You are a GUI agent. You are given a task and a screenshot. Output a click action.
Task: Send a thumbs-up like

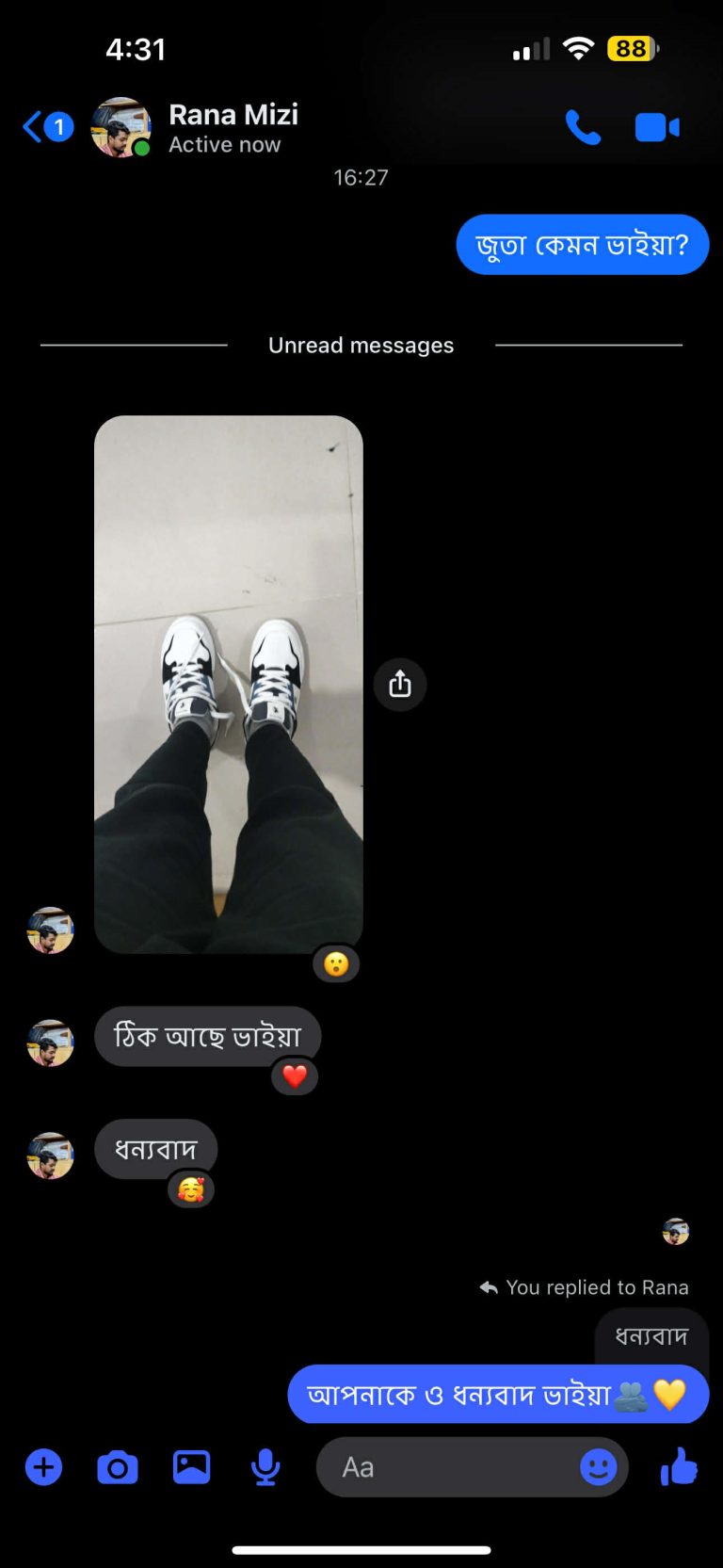(679, 1467)
